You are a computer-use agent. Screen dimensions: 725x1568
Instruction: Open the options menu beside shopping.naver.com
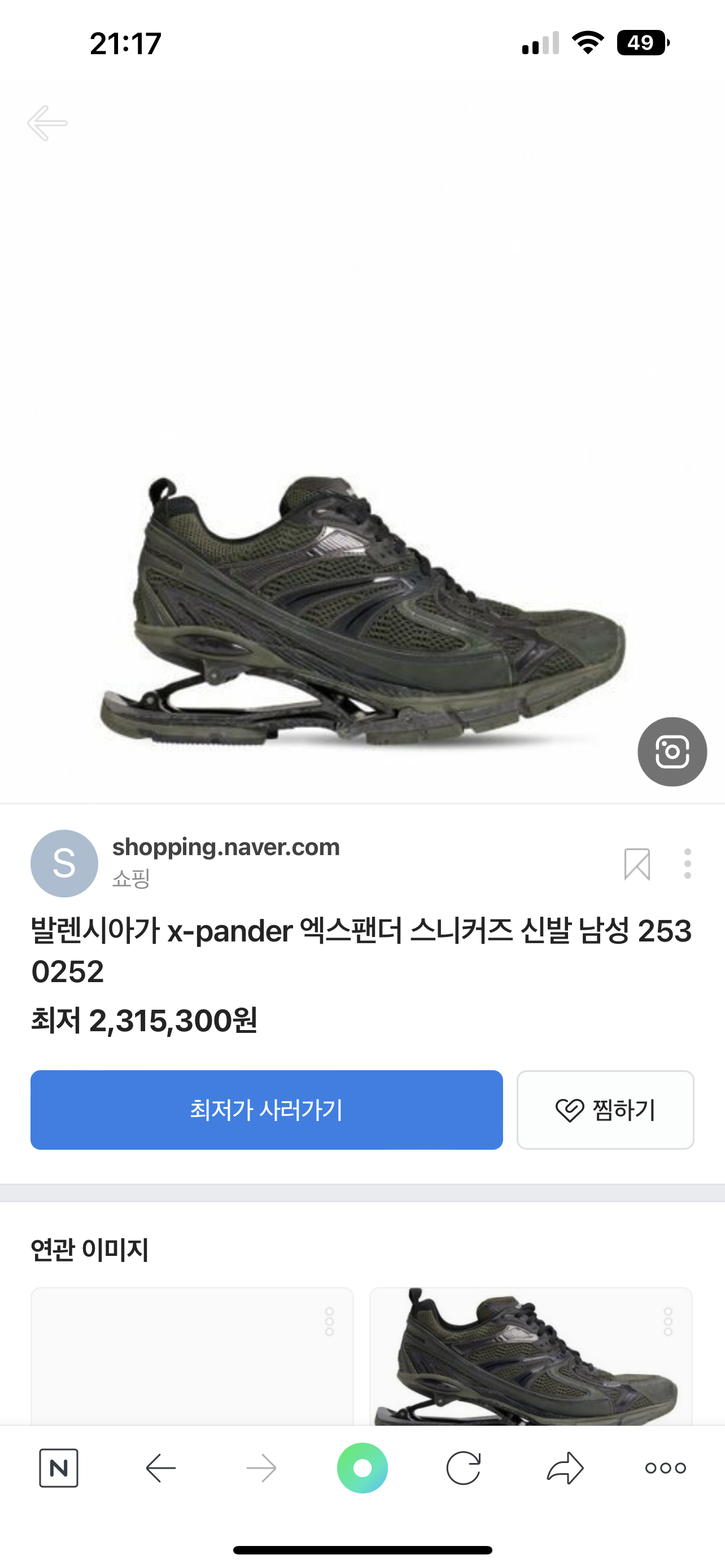pyautogui.click(x=687, y=864)
